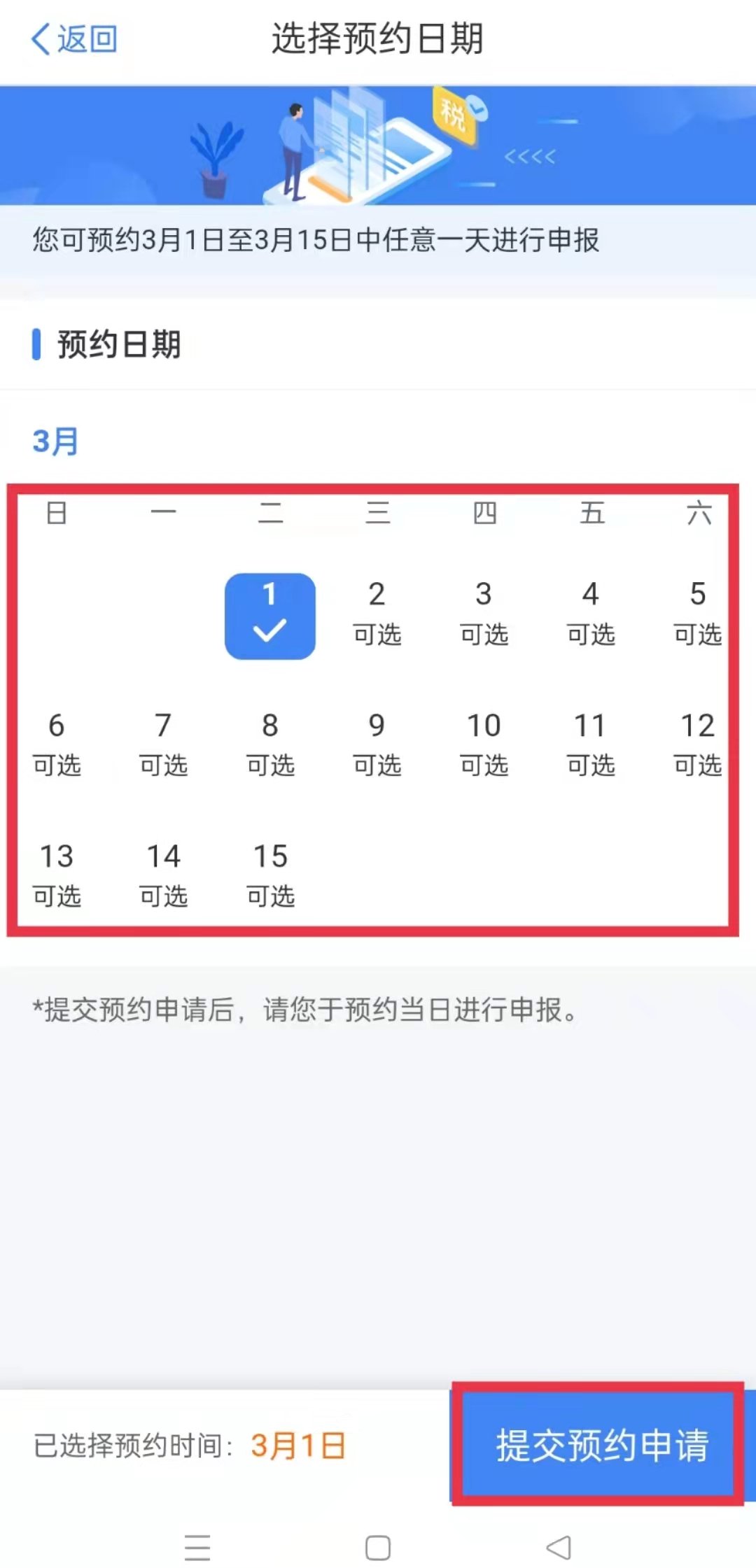Viewport: 756px width, 1568px height.
Task: Choose Saturday March 5
Action: click(x=697, y=613)
